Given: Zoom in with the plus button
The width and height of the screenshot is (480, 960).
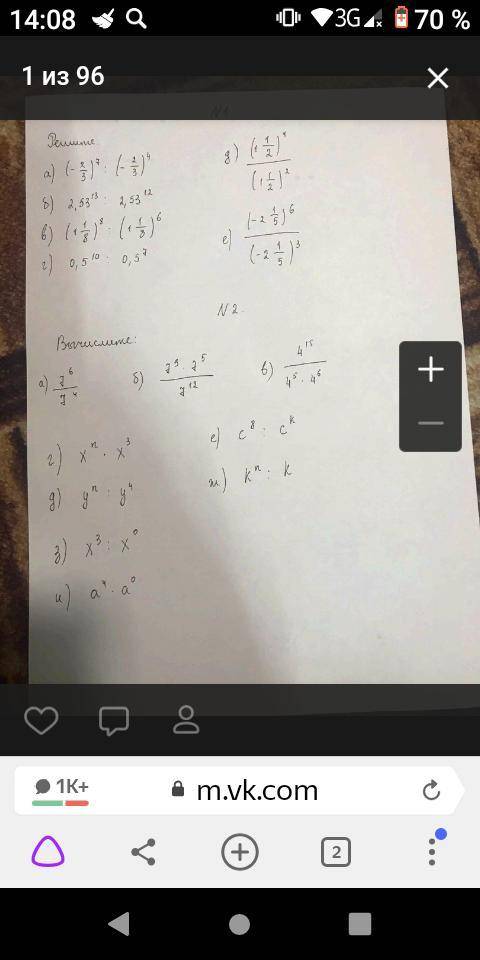Looking at the screenshot, I should 430,369.
